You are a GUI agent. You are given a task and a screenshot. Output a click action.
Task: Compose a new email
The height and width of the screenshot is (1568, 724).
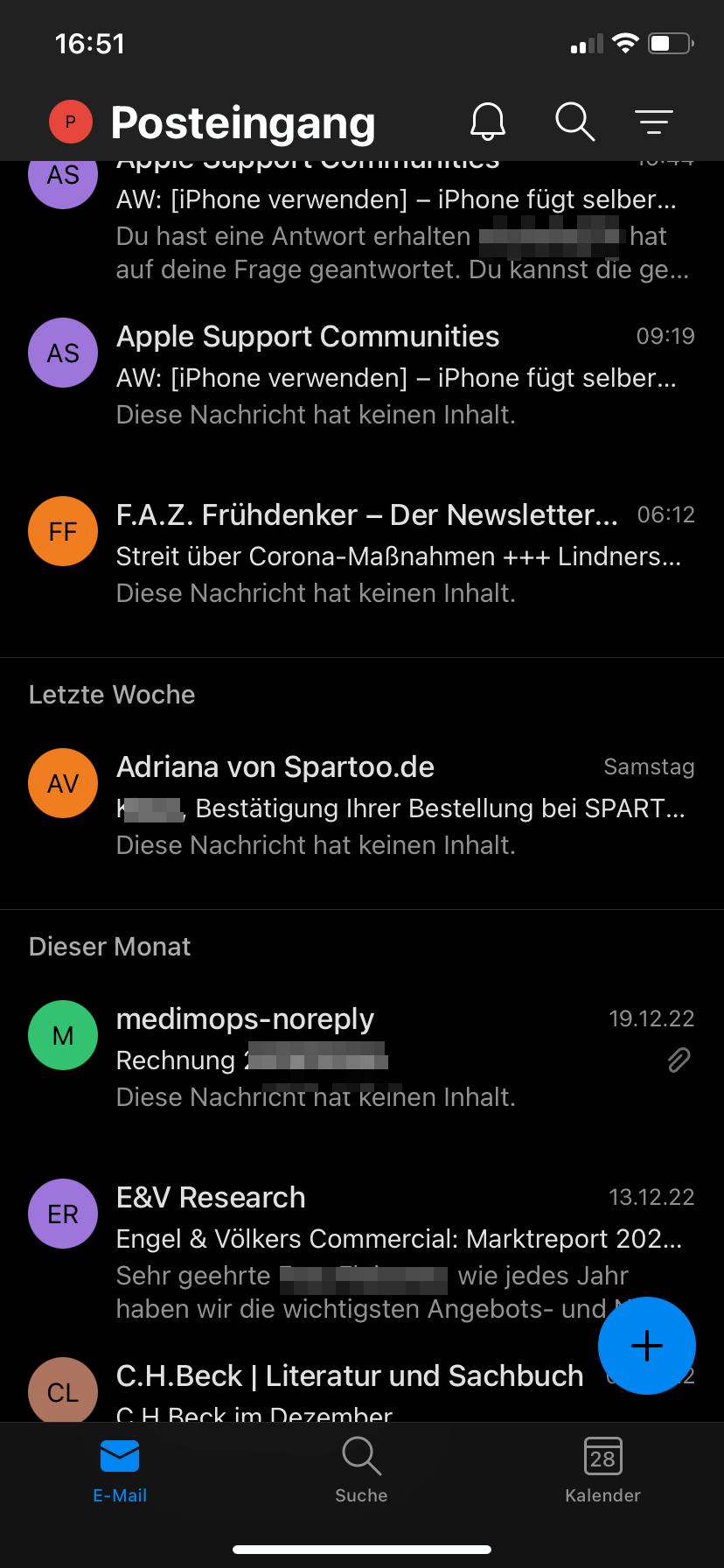click(646, 1345)
